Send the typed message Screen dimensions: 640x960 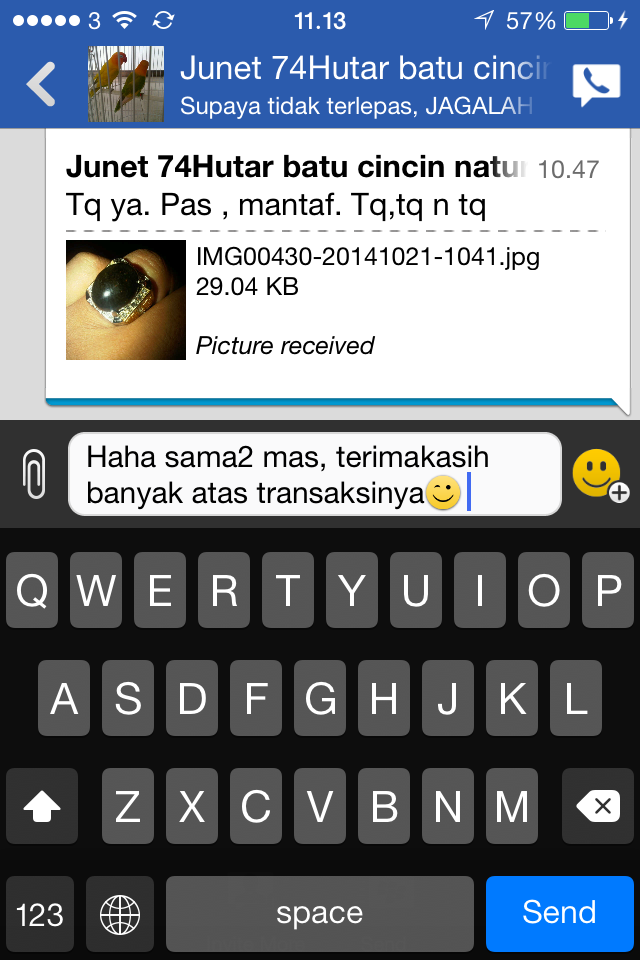coord(559,913)
